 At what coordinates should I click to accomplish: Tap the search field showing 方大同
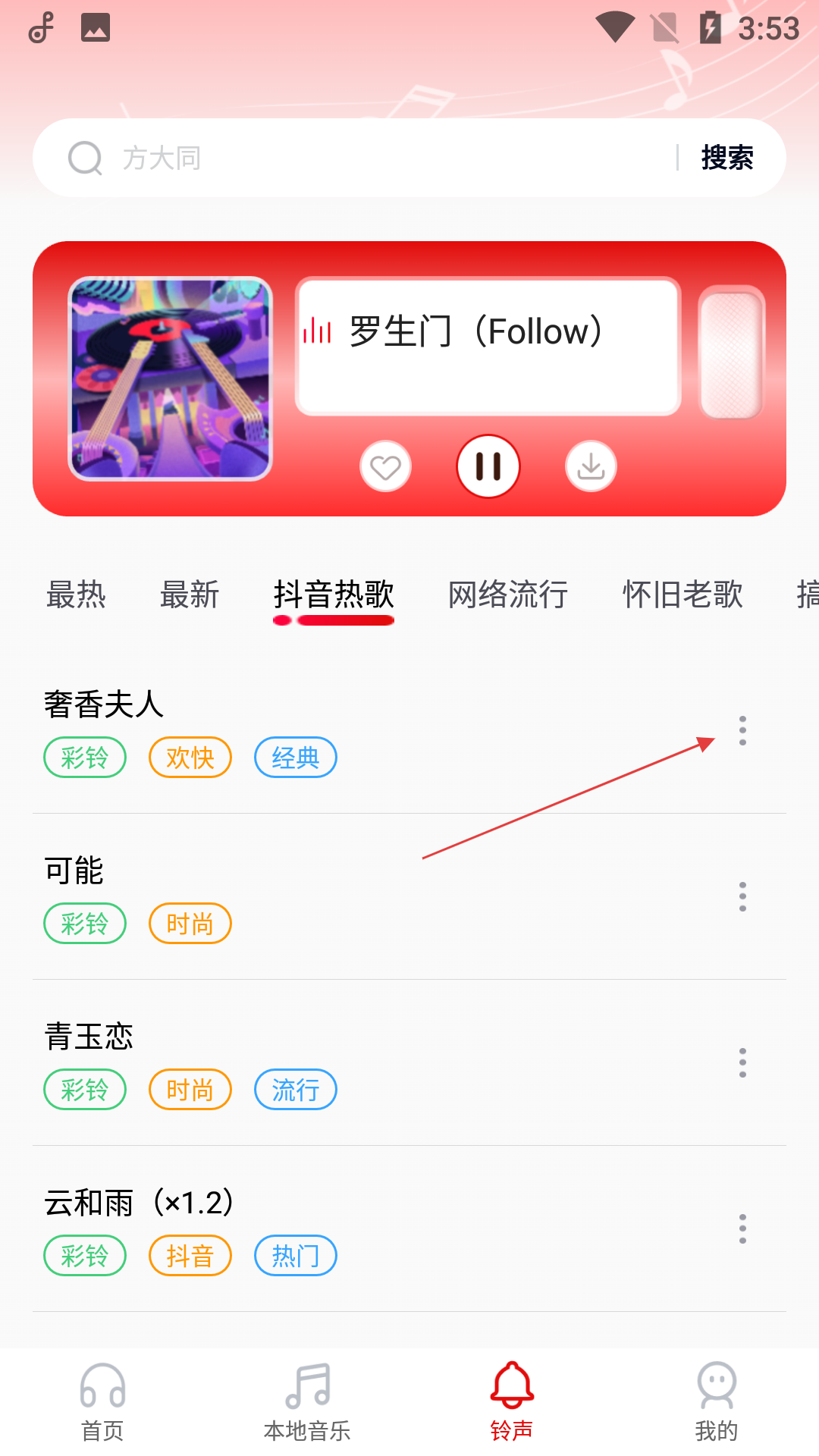[x=379, y=158]
